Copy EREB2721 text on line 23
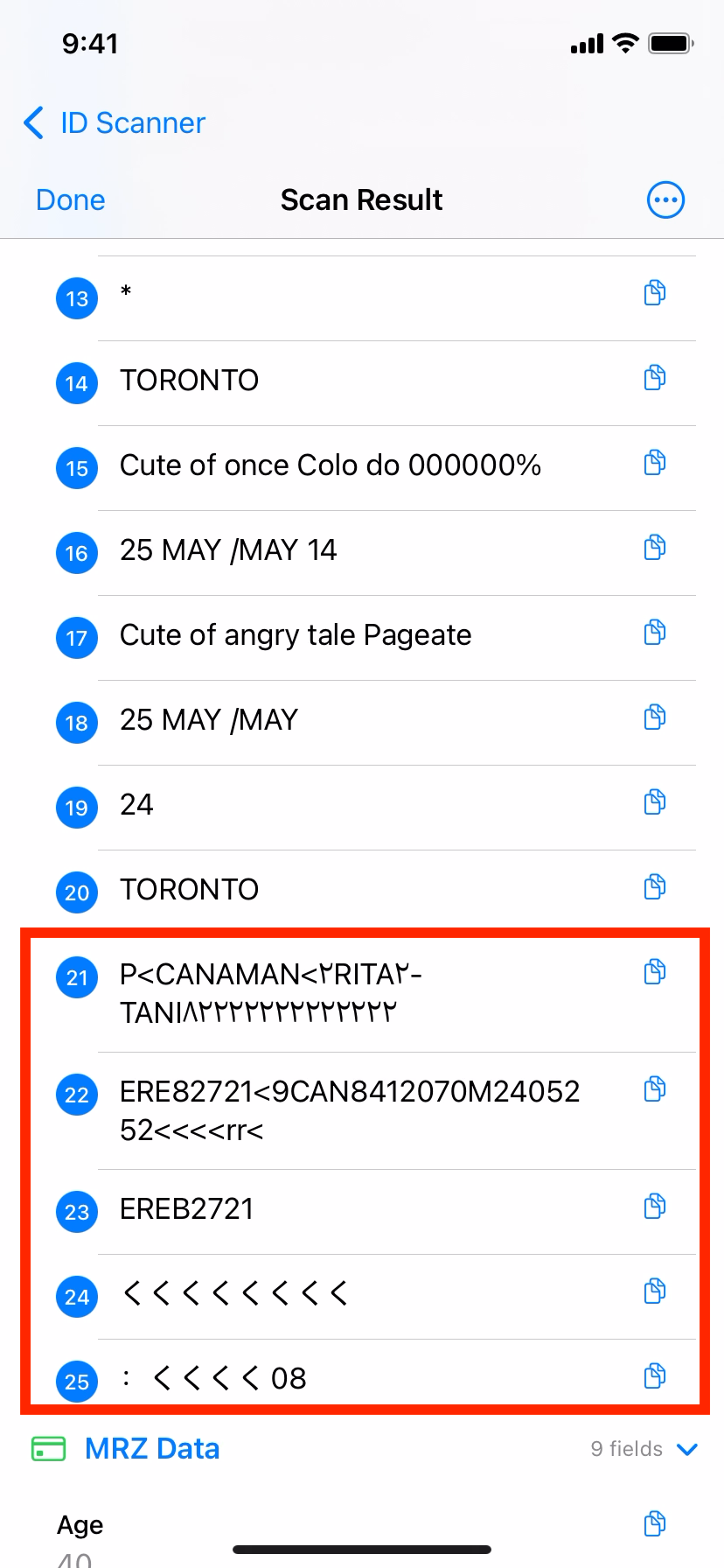 655,1206
